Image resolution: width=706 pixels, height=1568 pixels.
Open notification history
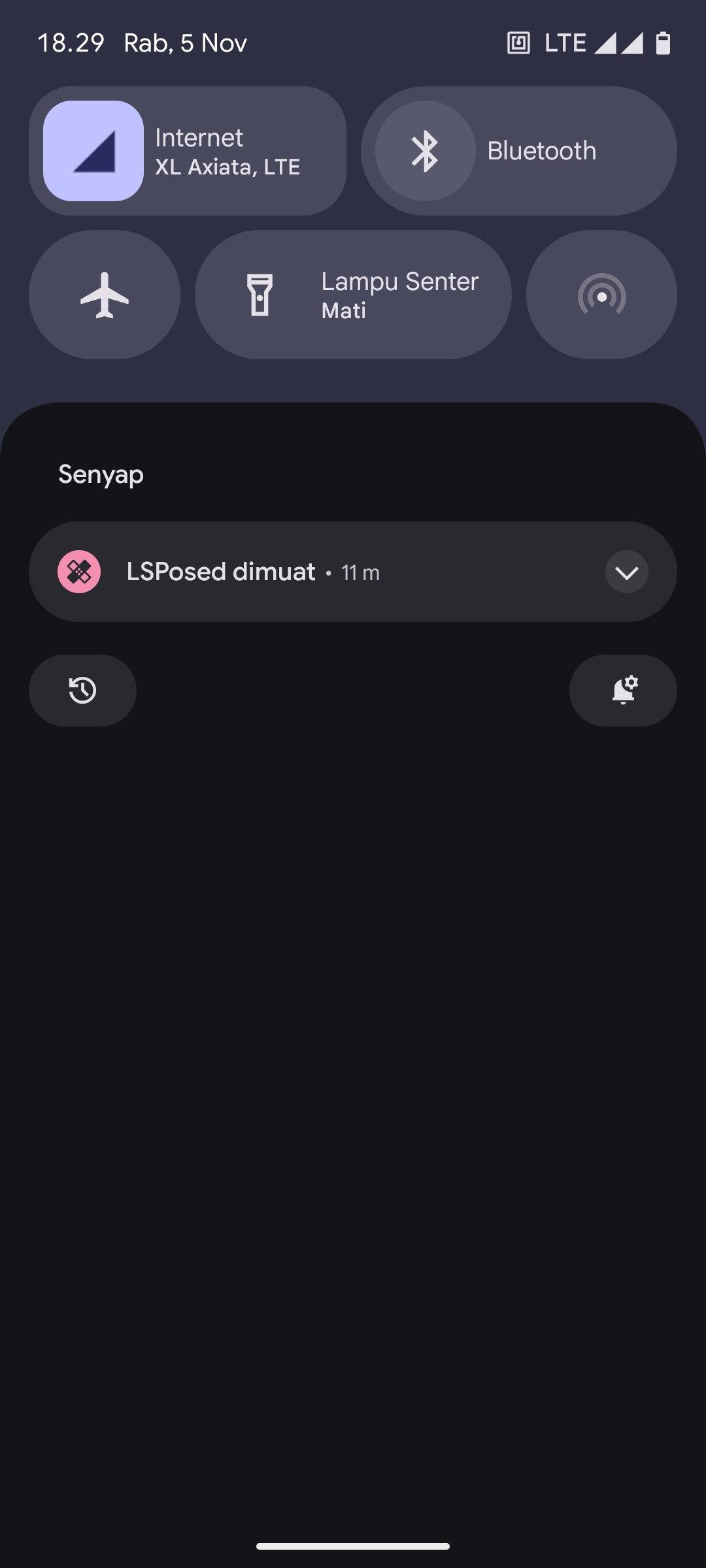(83, 691)
